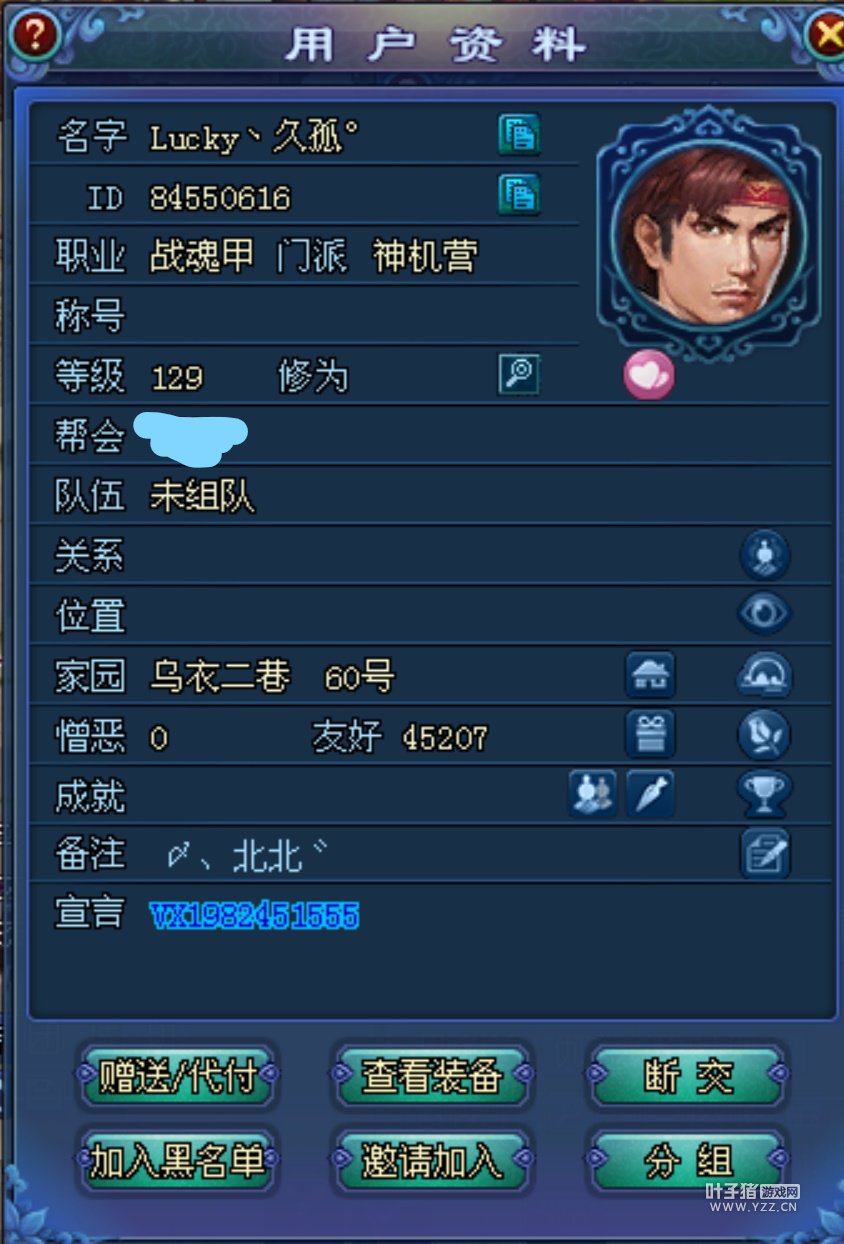Copy the ID 84550616

click(519, 194)
